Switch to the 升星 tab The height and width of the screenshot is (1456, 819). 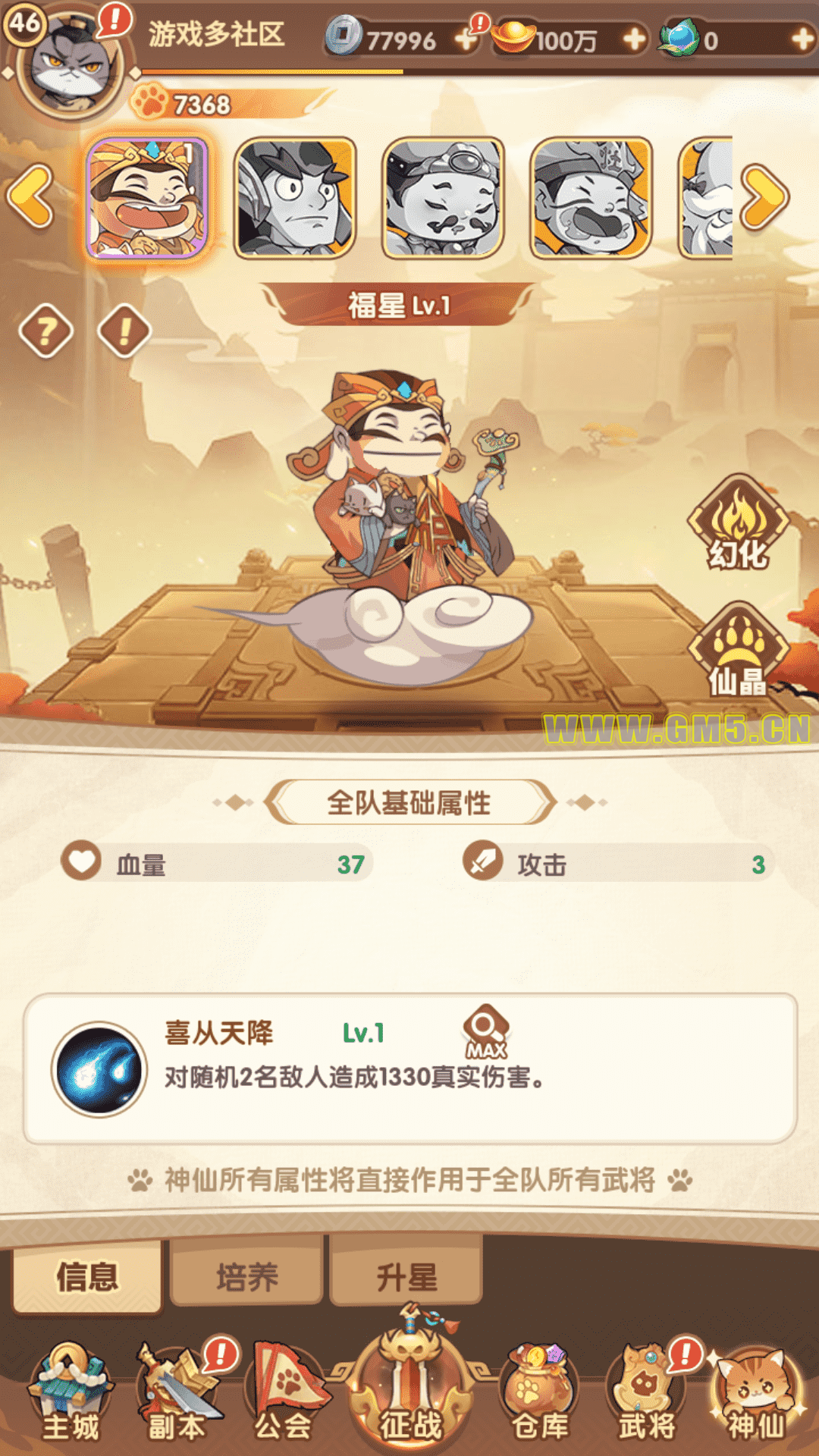point(406,1276)
